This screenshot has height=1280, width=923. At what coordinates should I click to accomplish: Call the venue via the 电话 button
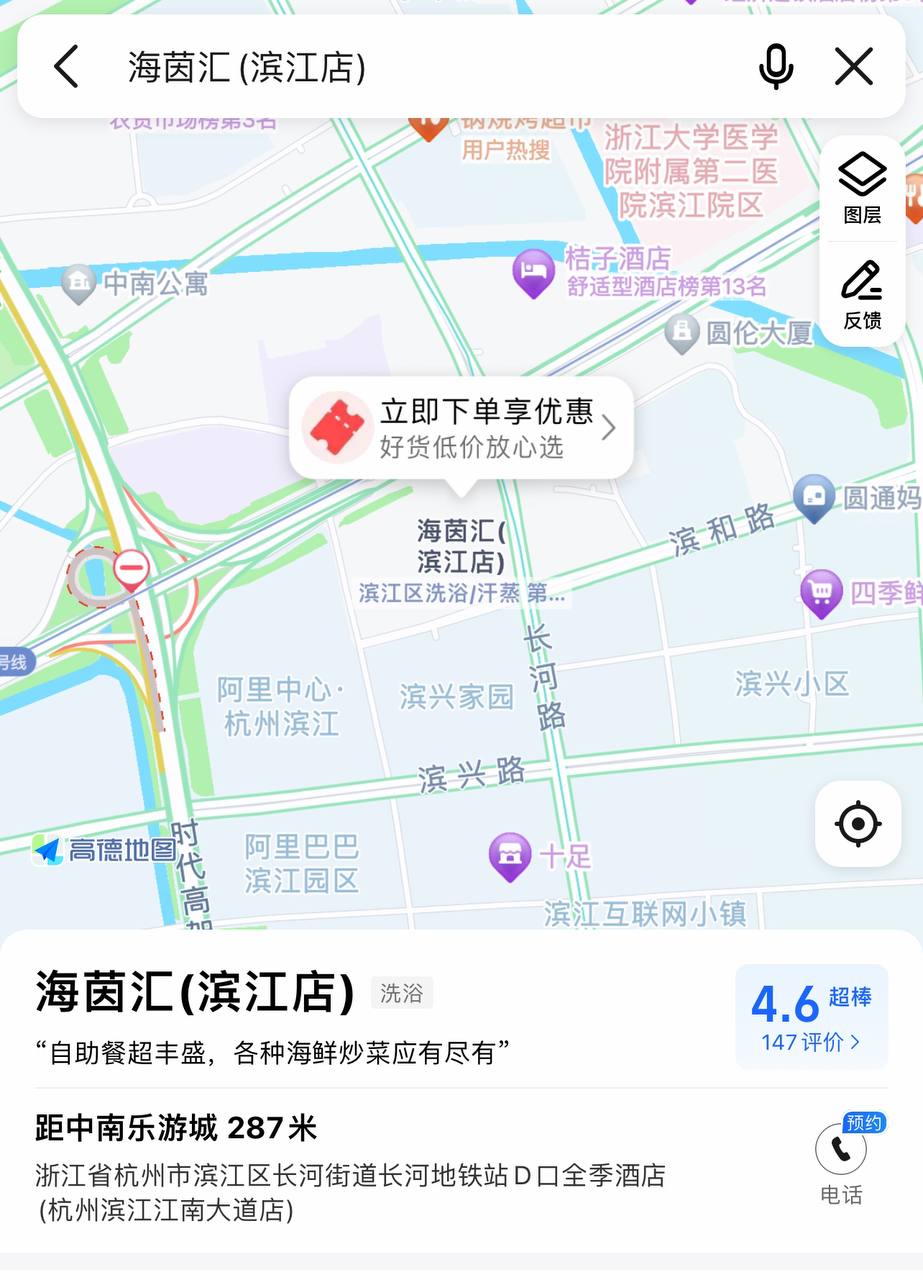[841, 1159]
